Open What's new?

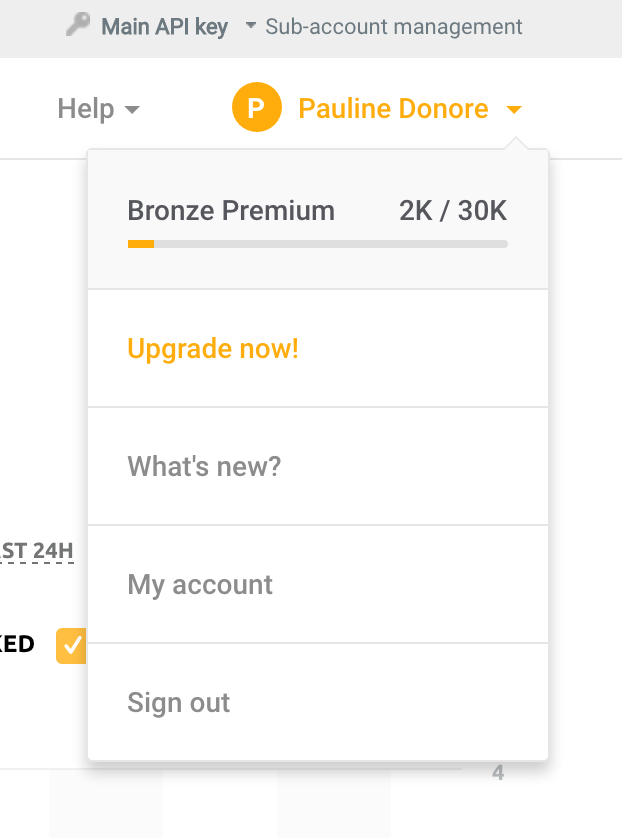coord(204,466)
